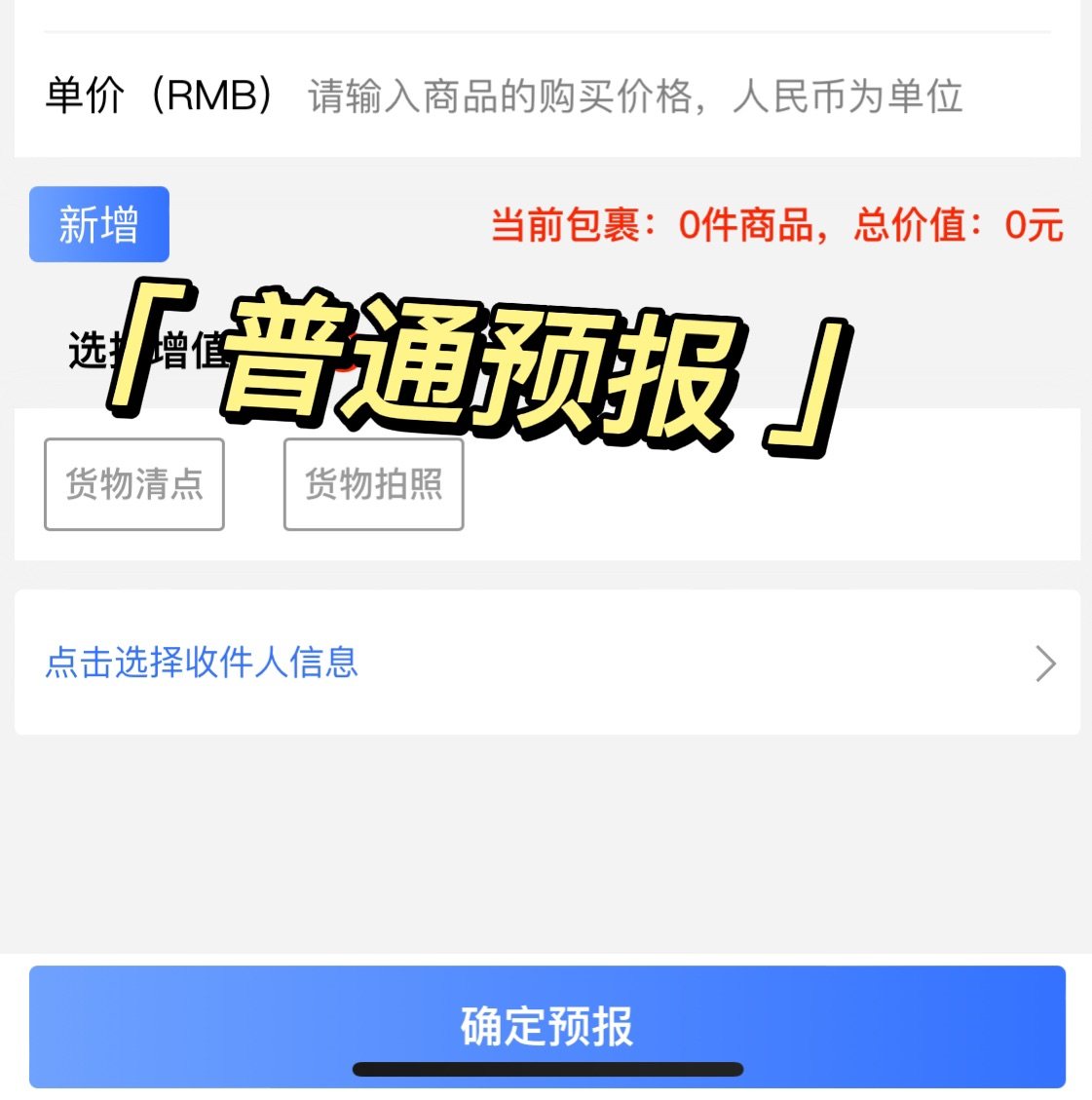Tap the 新增 button to add the item
The image size is (1092, 1100).
click(99, 225)
